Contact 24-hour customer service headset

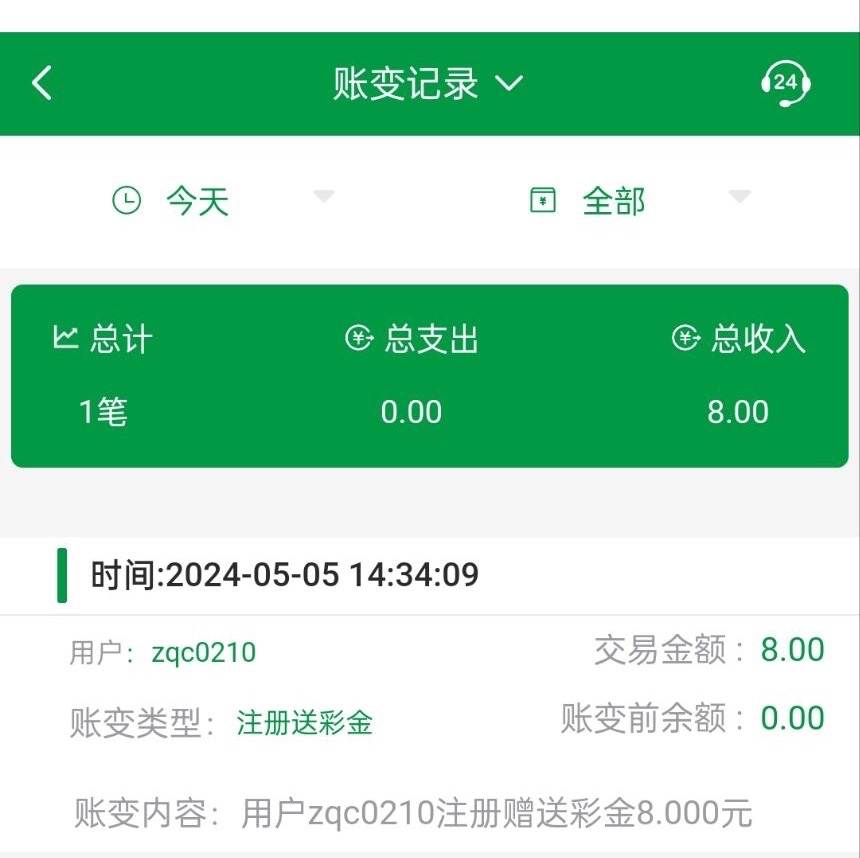785,83
